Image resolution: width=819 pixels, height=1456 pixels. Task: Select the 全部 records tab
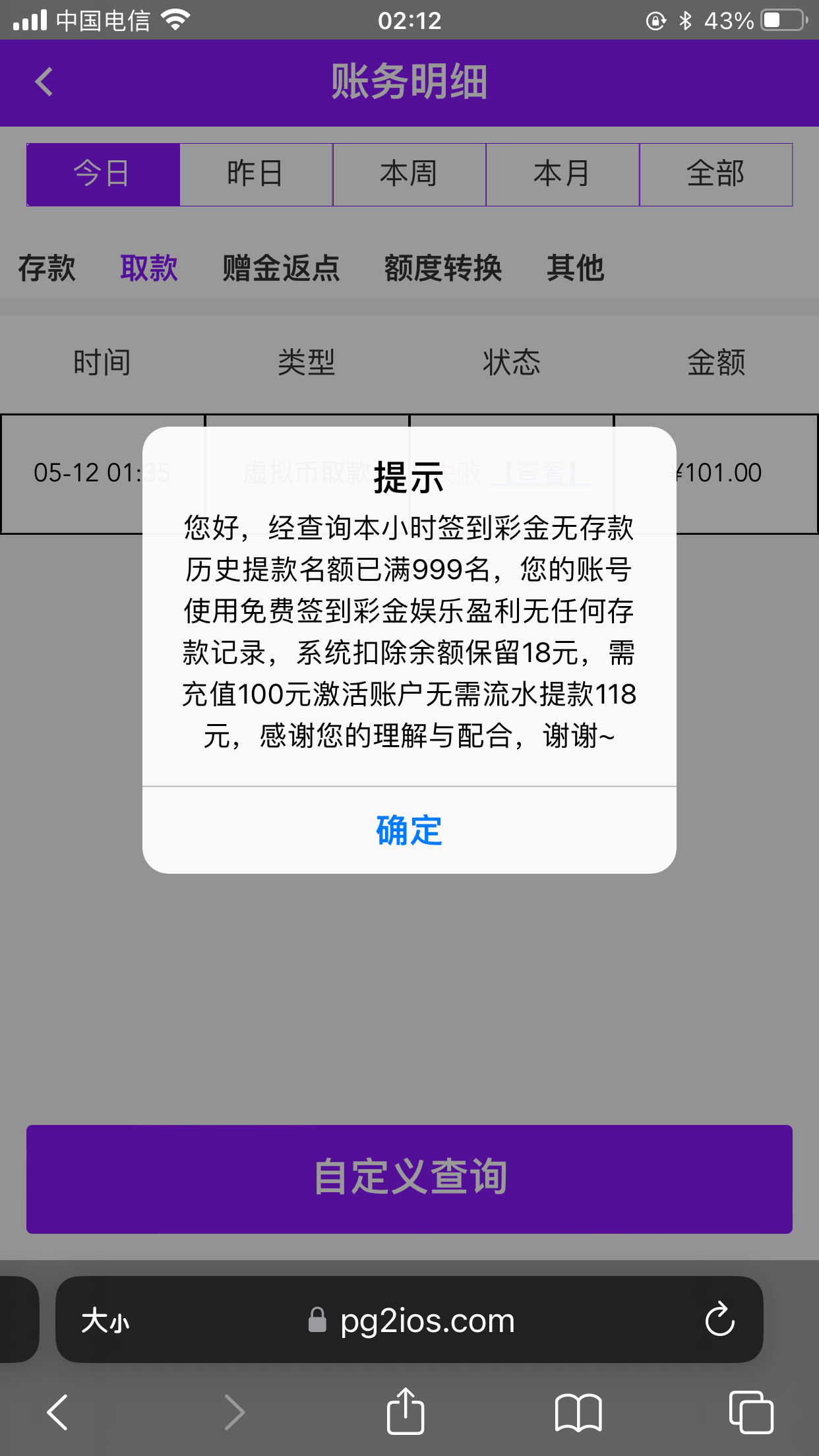pyautogui.click(x=716, y=173)
